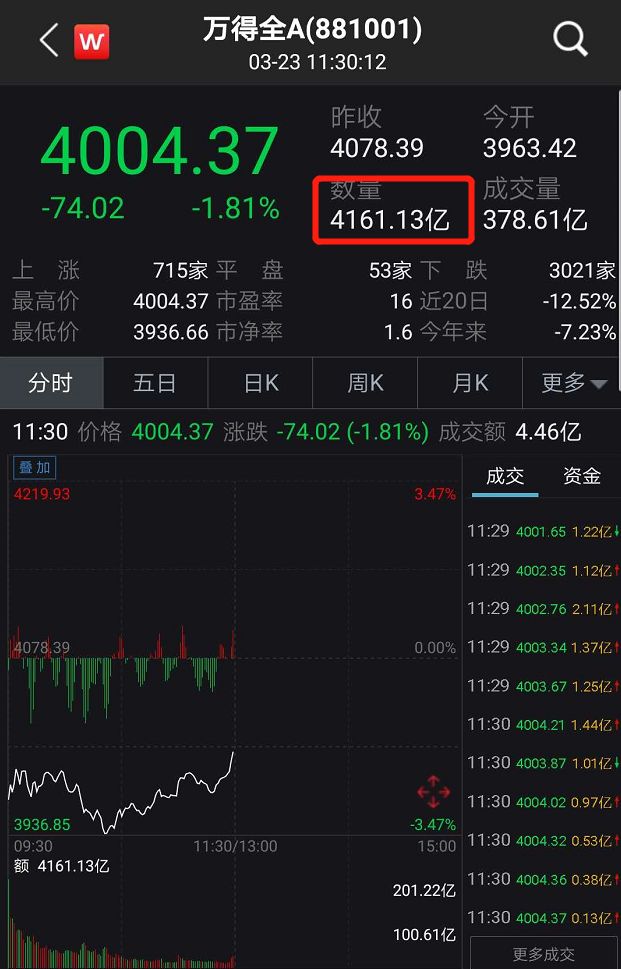The image size is (621, 969).
Task: Show the 周K chart
Action: pos(365,383)
